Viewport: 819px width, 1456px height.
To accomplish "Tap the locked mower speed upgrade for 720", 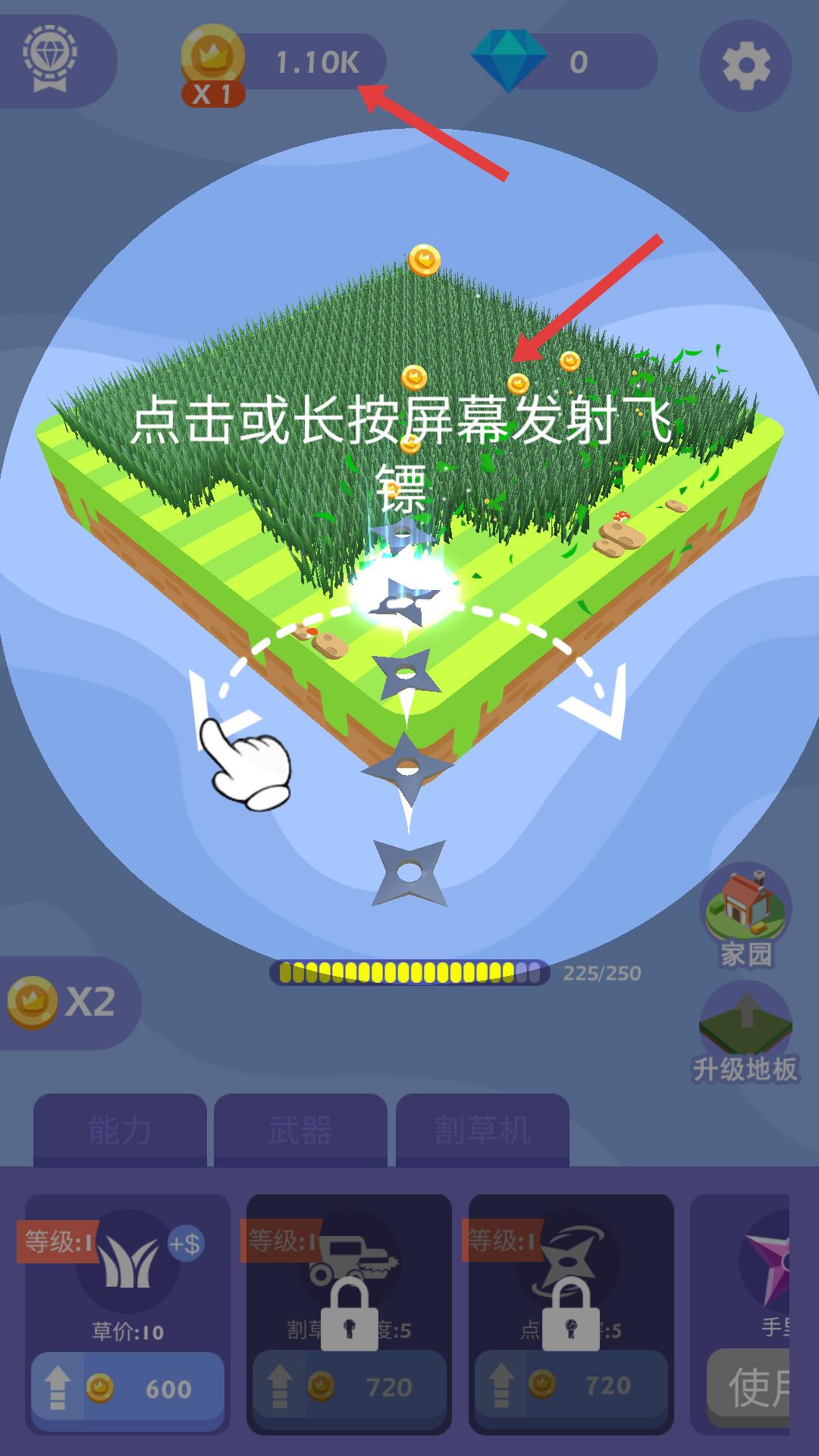I will point(349,1386).
